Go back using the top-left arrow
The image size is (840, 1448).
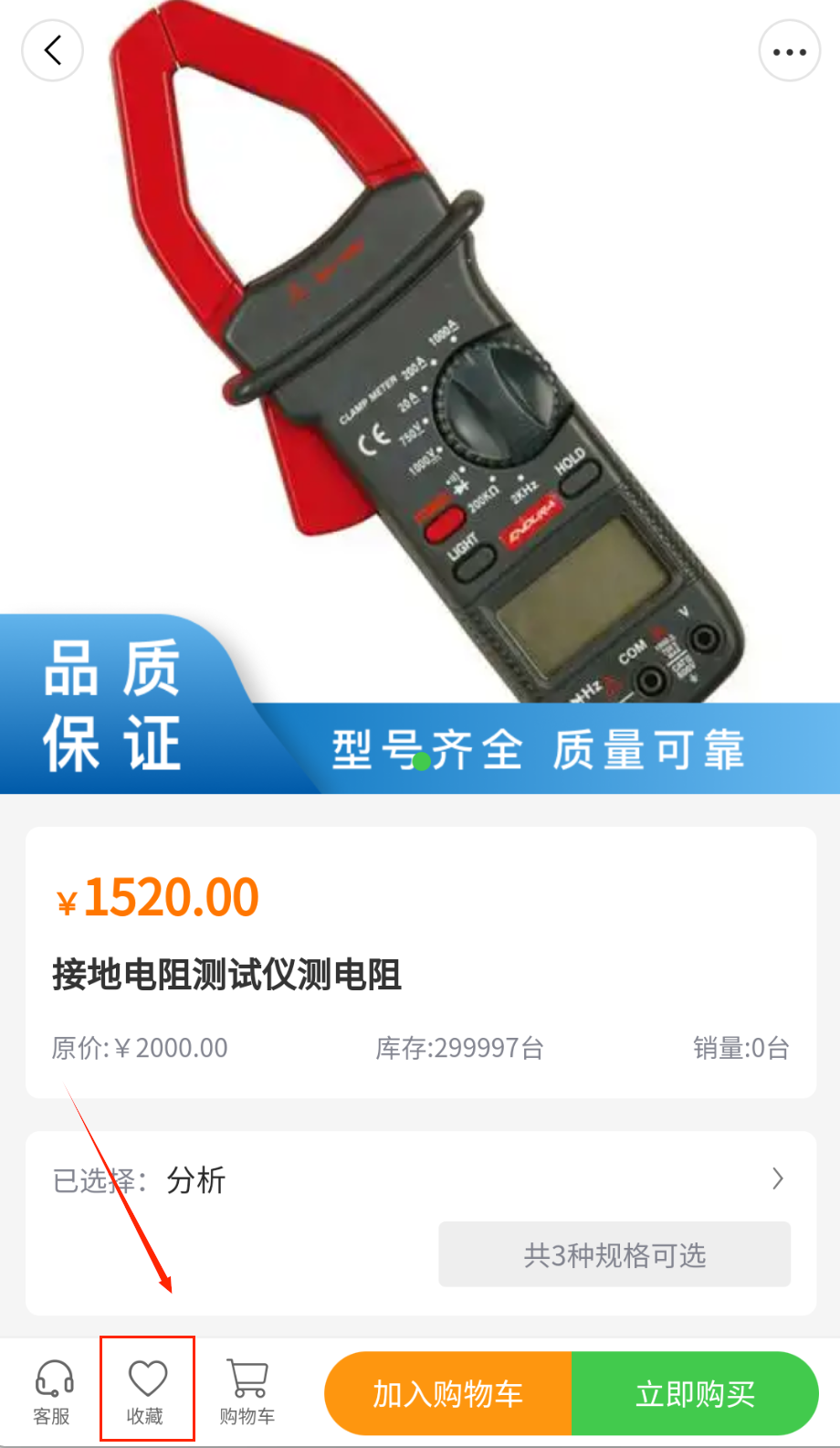point(53,50)
